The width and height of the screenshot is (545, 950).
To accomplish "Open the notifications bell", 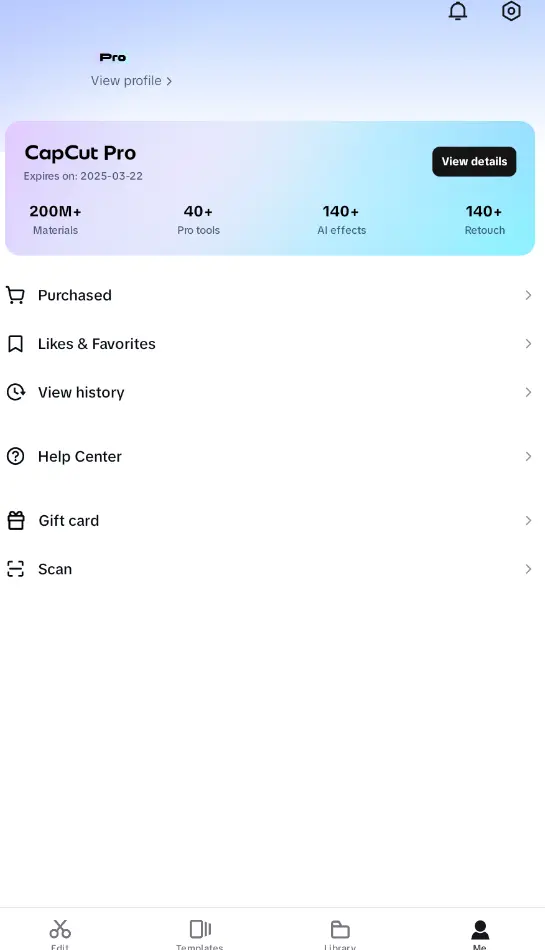I will click(458, 11).
